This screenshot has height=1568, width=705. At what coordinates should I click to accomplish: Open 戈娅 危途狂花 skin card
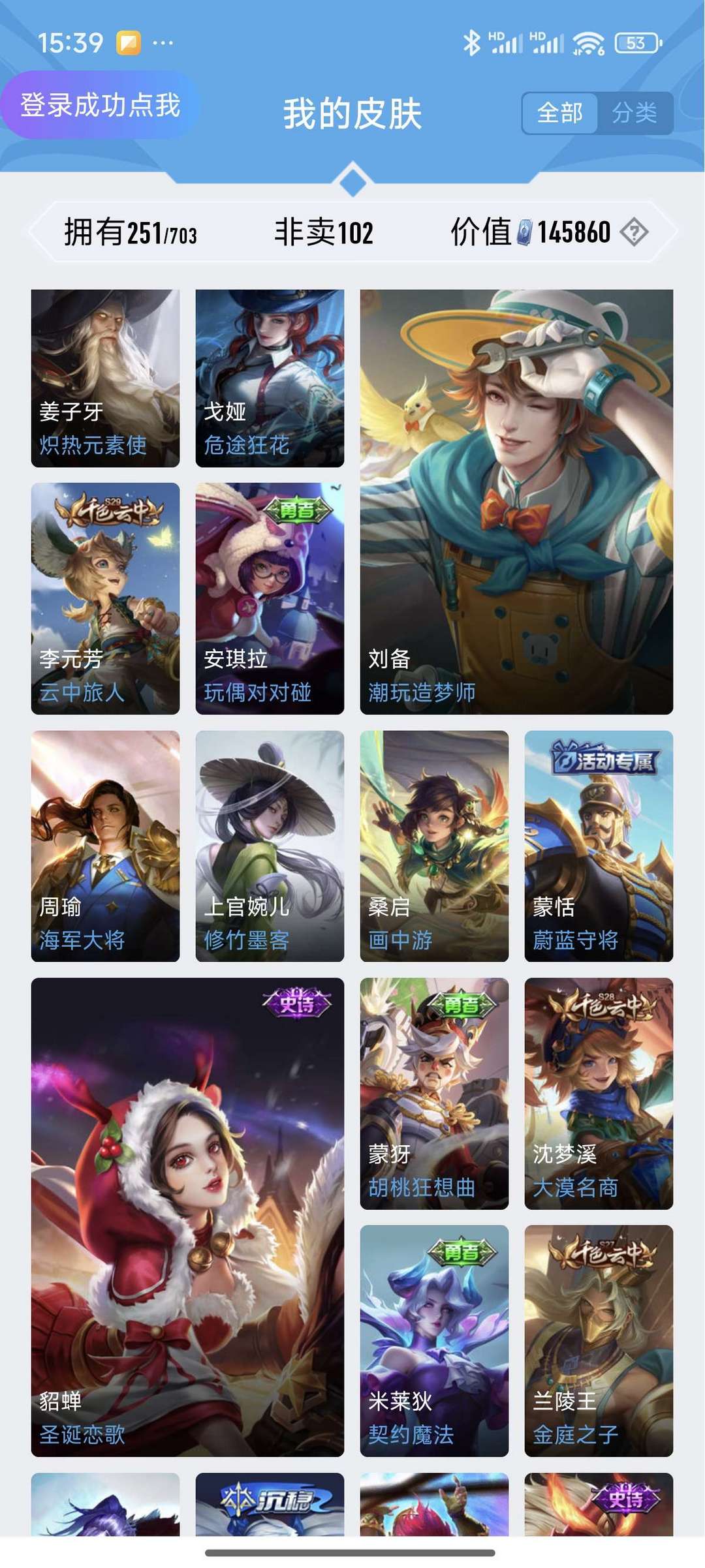tap(270, 378)
